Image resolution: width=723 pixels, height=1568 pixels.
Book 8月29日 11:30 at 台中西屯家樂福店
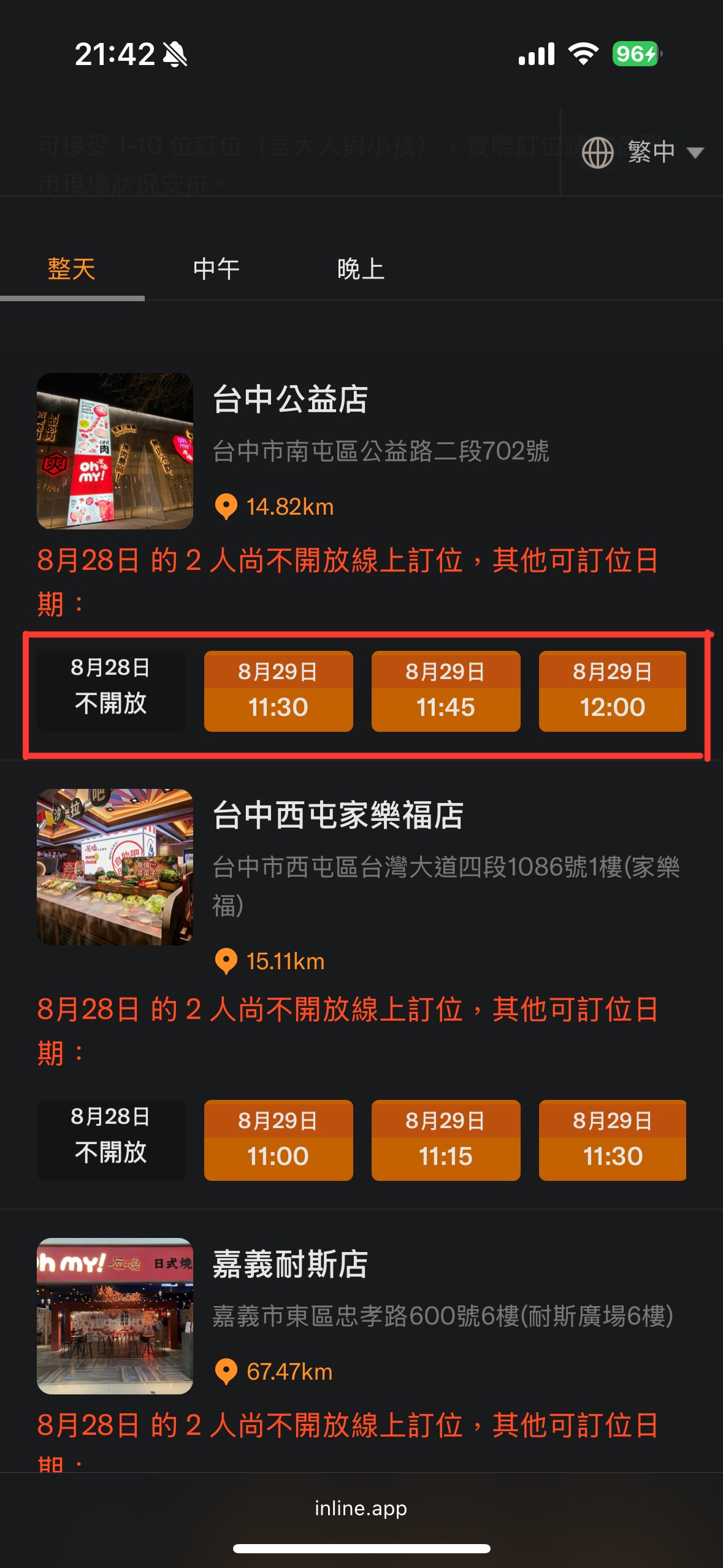coord(612,1140)
